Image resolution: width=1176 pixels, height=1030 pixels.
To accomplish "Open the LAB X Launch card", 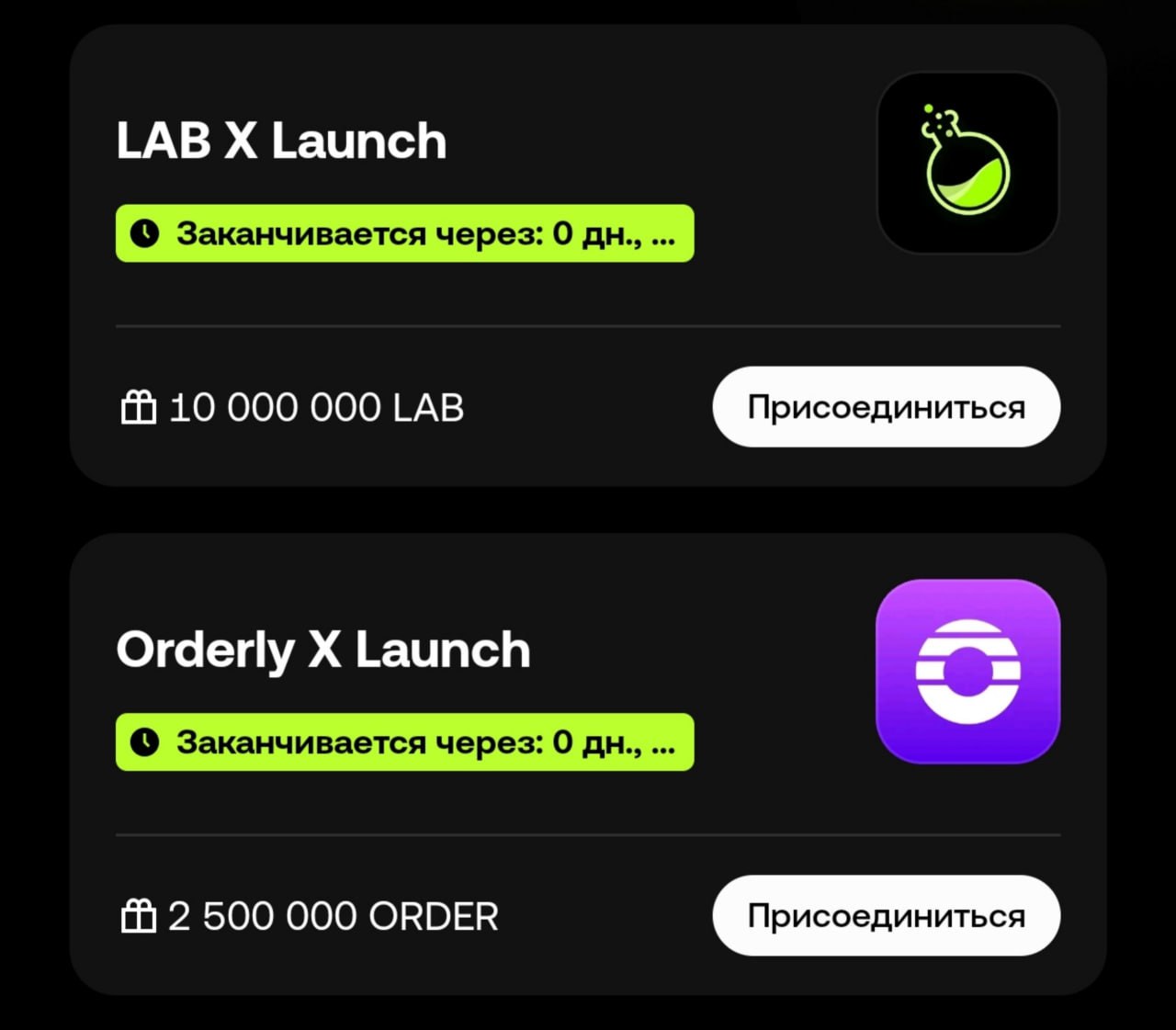I will coord(281,141).
